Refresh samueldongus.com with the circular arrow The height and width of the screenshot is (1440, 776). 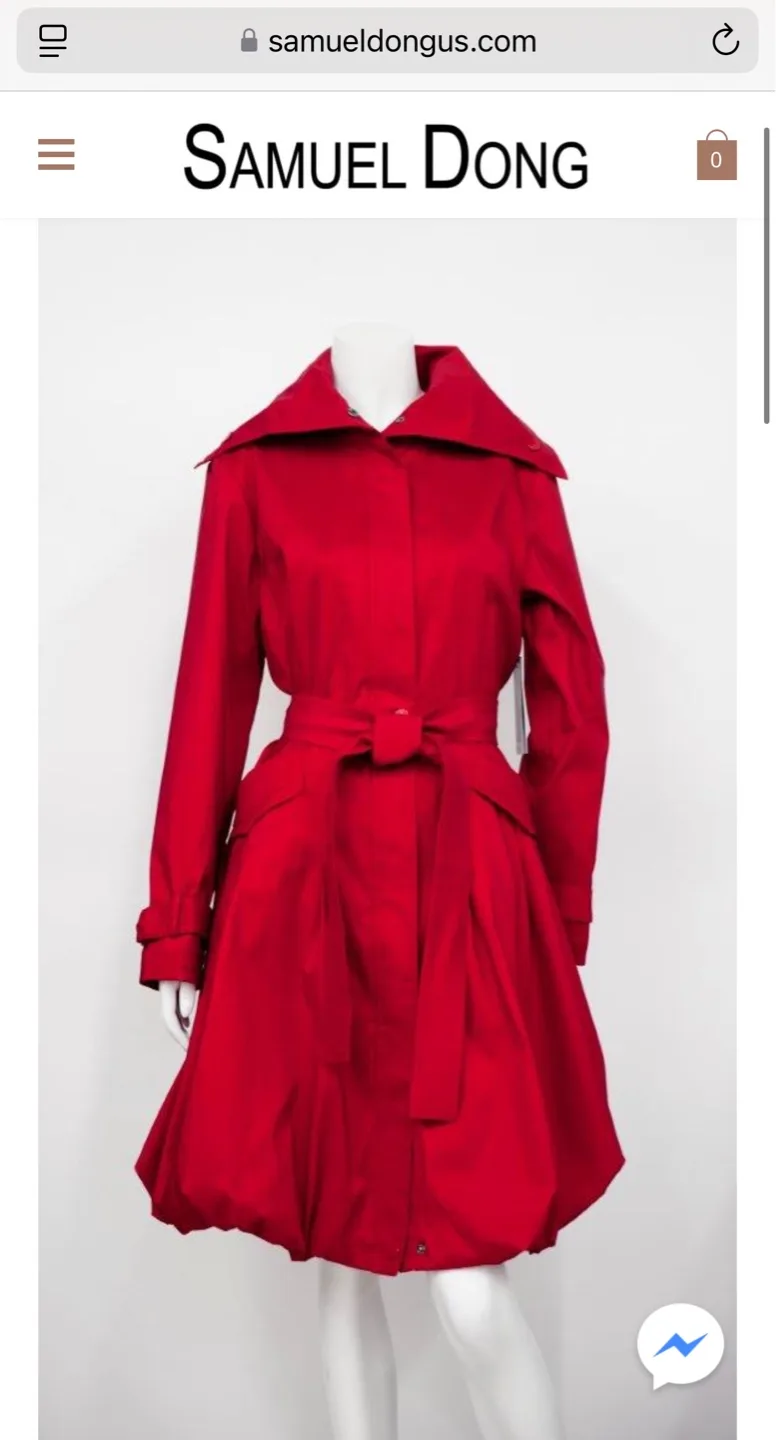tap(726, 41)
